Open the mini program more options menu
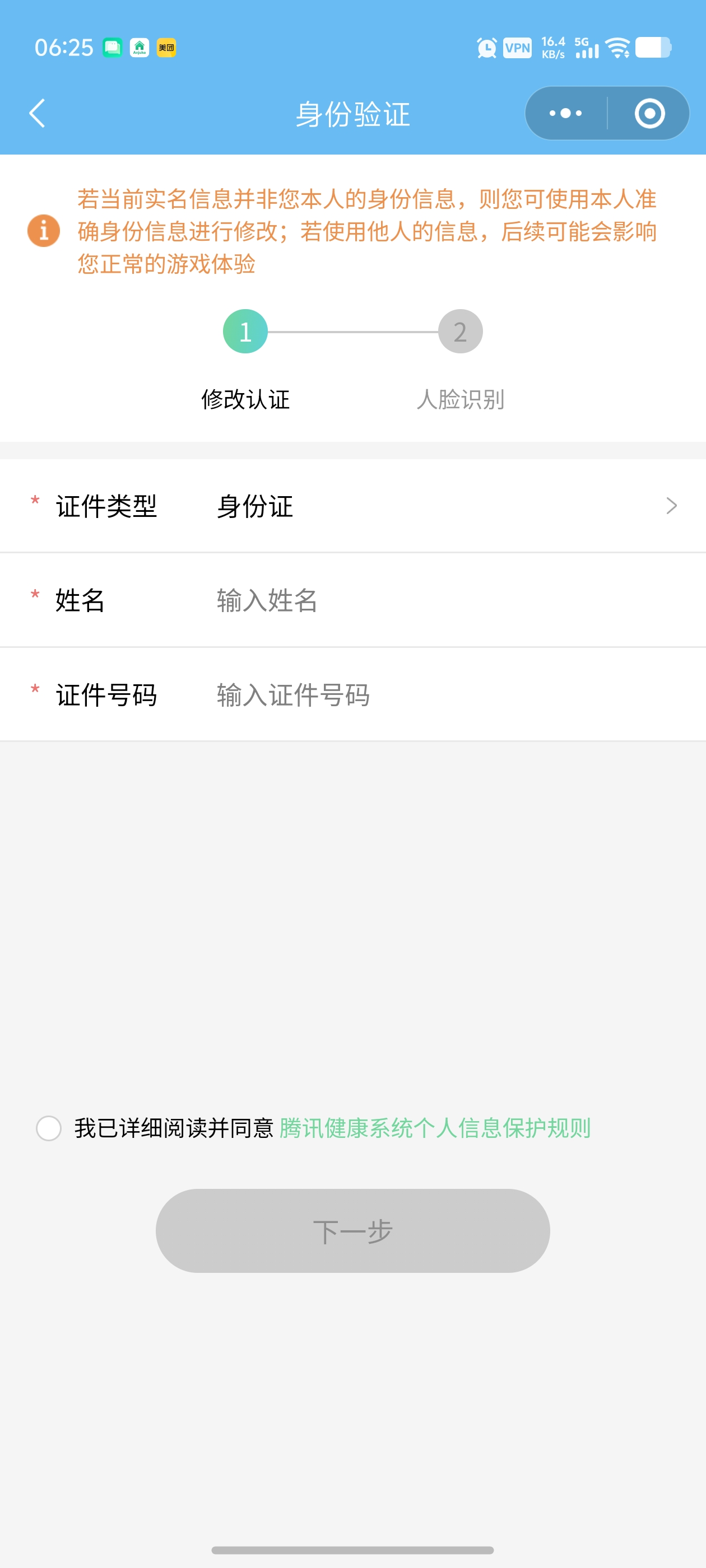 [x=565, y=113]
